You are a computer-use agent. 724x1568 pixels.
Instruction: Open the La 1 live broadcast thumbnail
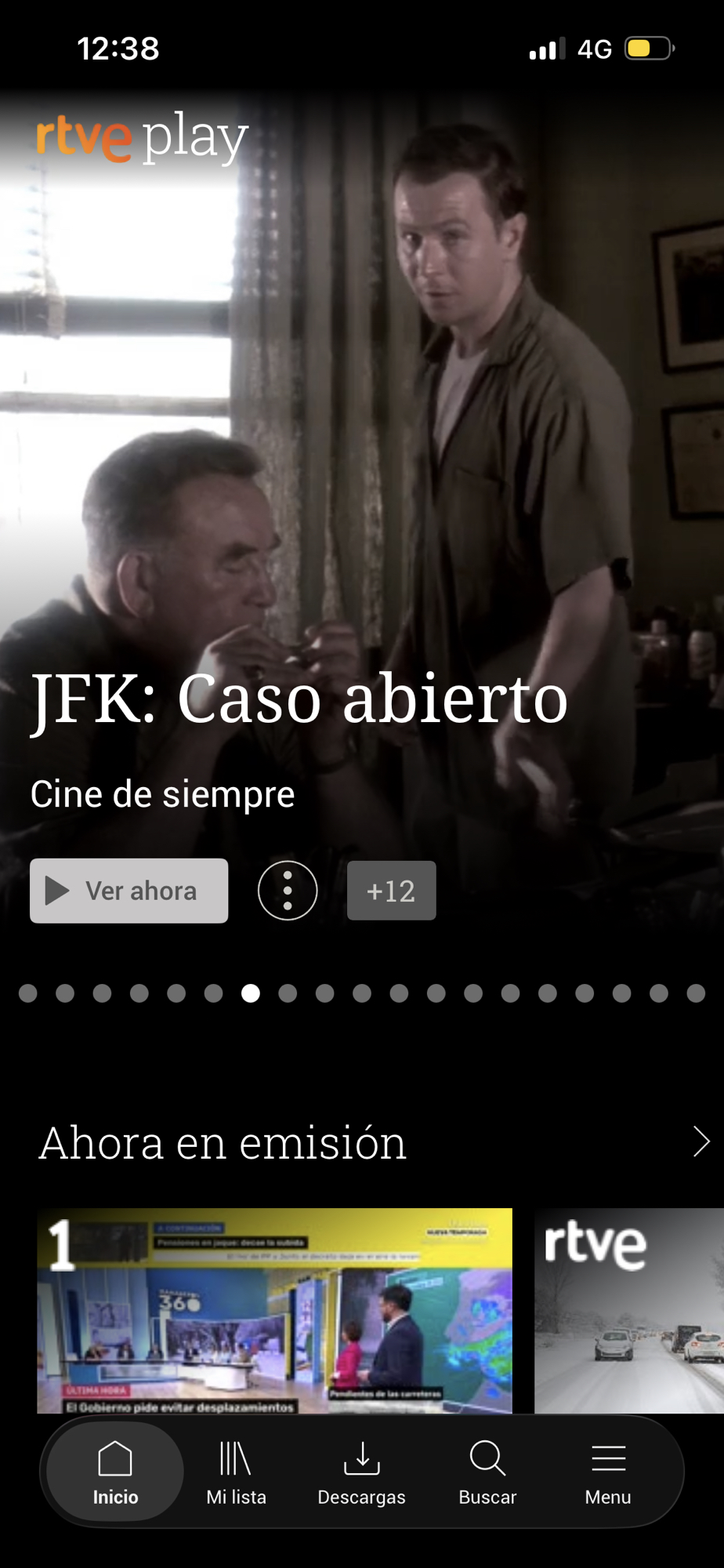click(274, 1309)
